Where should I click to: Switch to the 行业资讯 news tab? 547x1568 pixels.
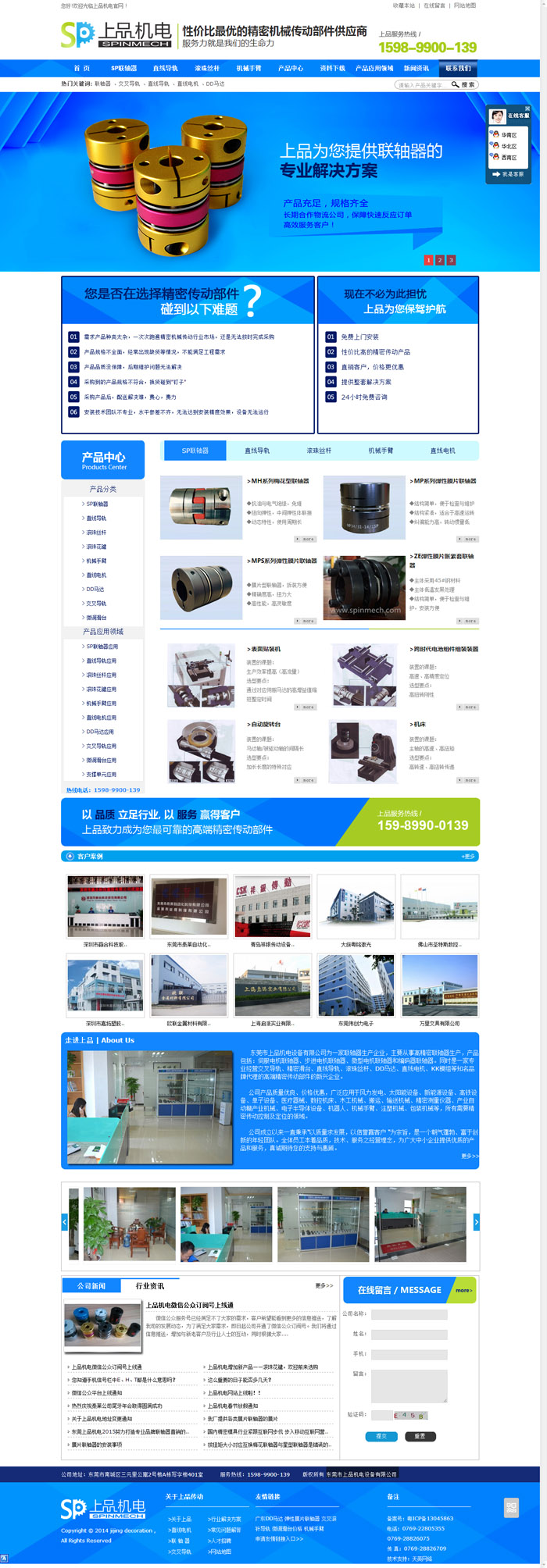pyautogui.click(x=149, y=1286)
